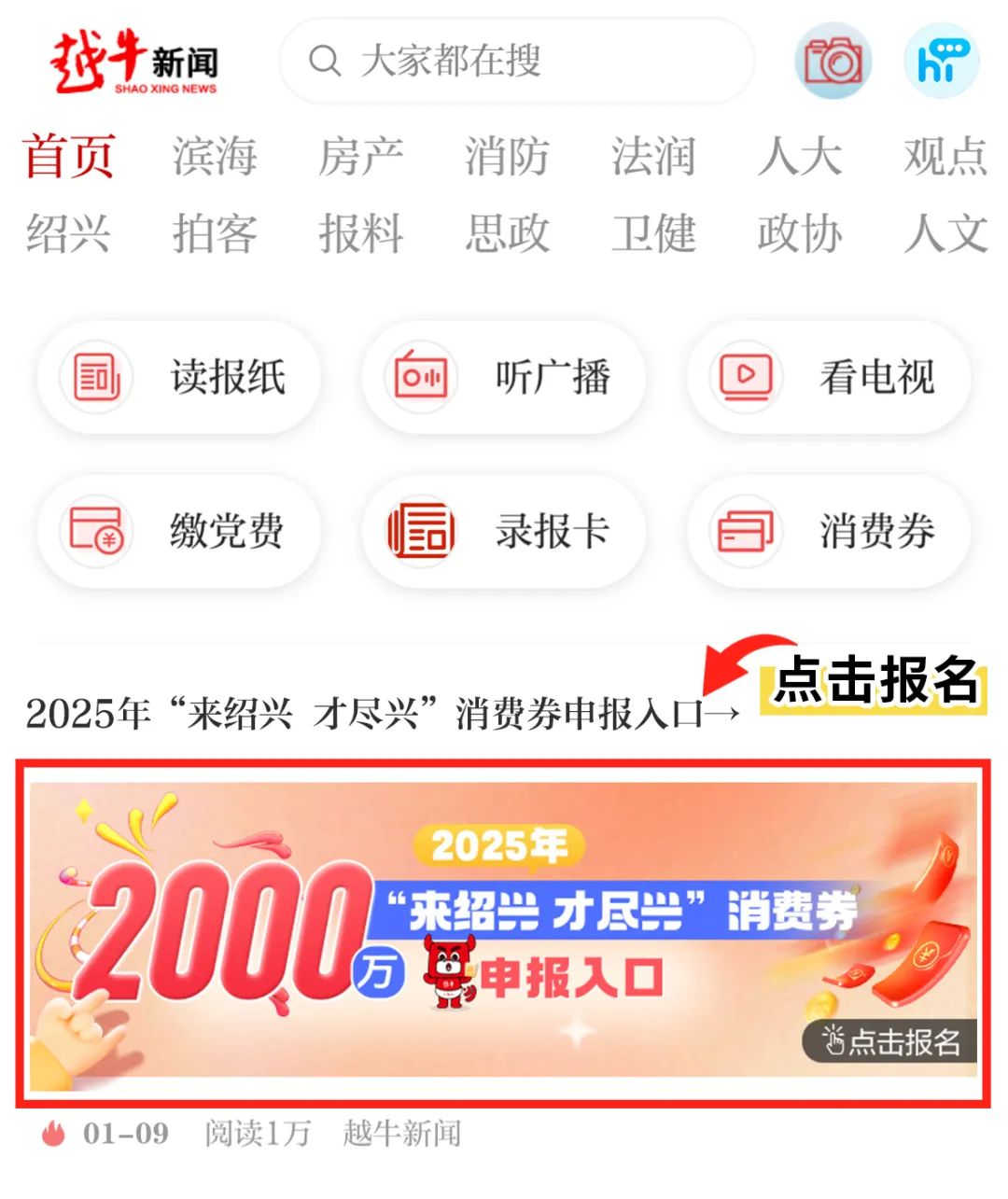The image size is (1008, 1199).
Task: Open 听广播 radio
Action: click(504, 377)
